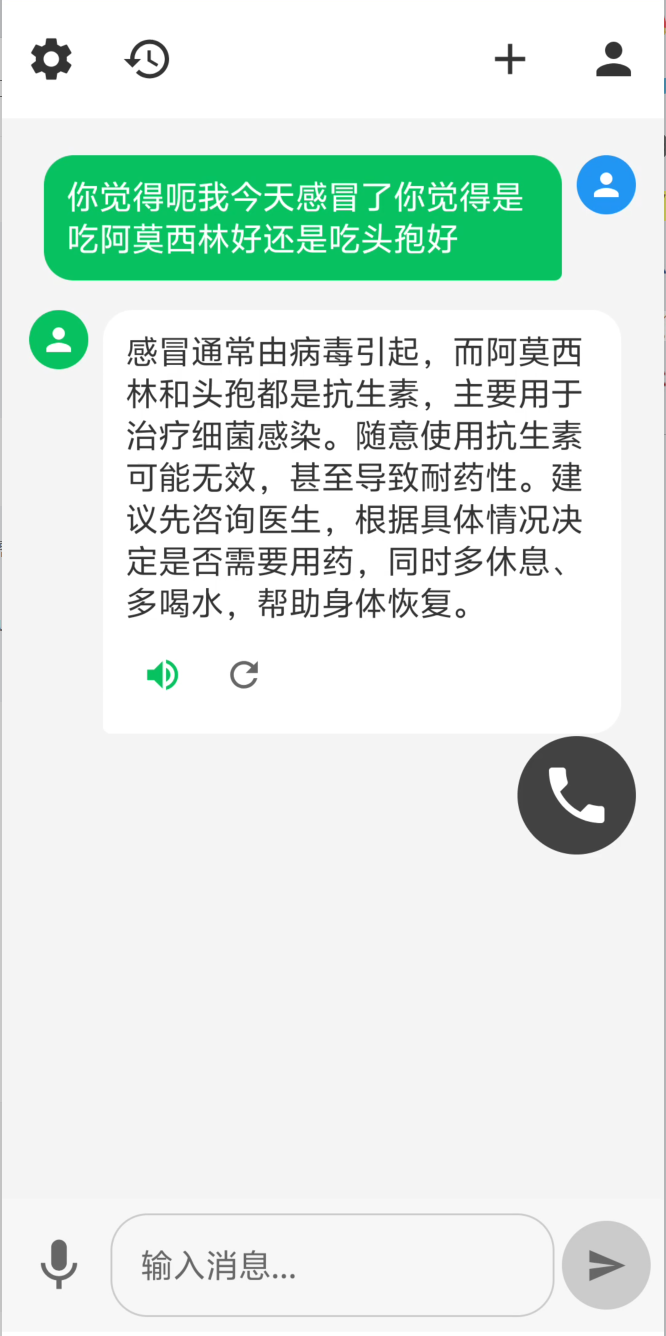Play the reply aloud with speaker icon

[x=162, y=676]
